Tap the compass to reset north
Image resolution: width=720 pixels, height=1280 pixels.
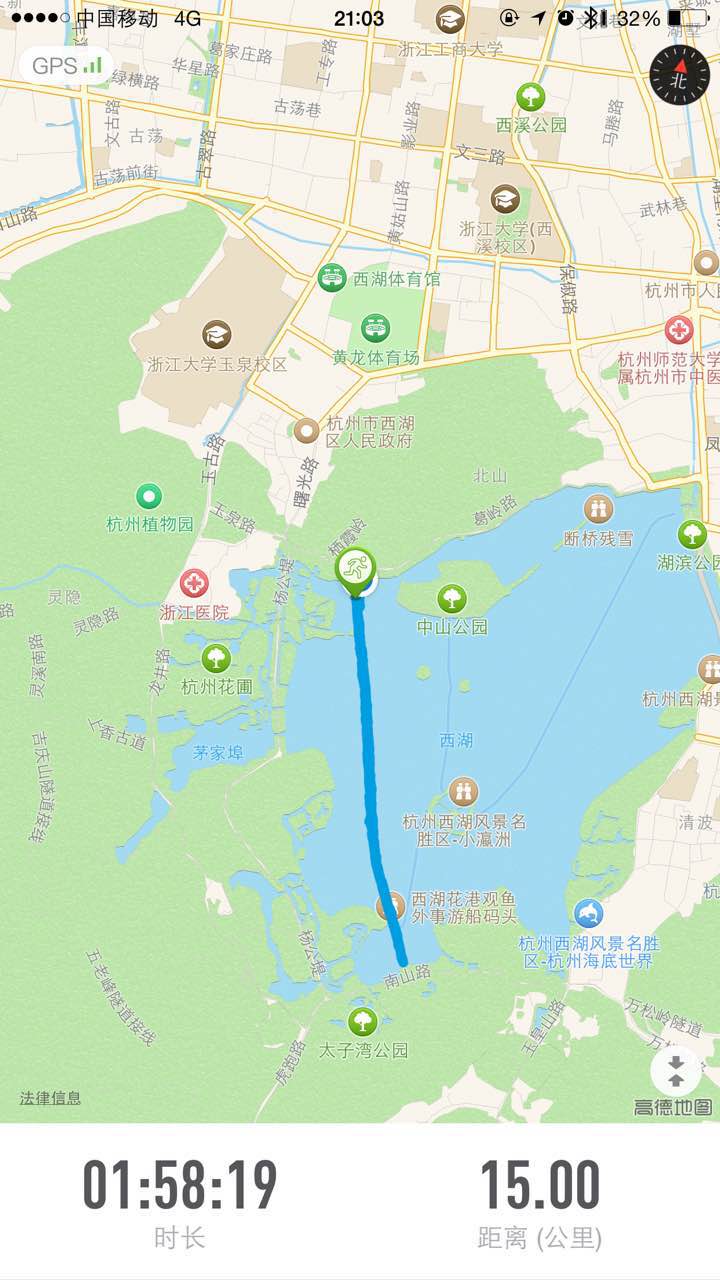679,74
